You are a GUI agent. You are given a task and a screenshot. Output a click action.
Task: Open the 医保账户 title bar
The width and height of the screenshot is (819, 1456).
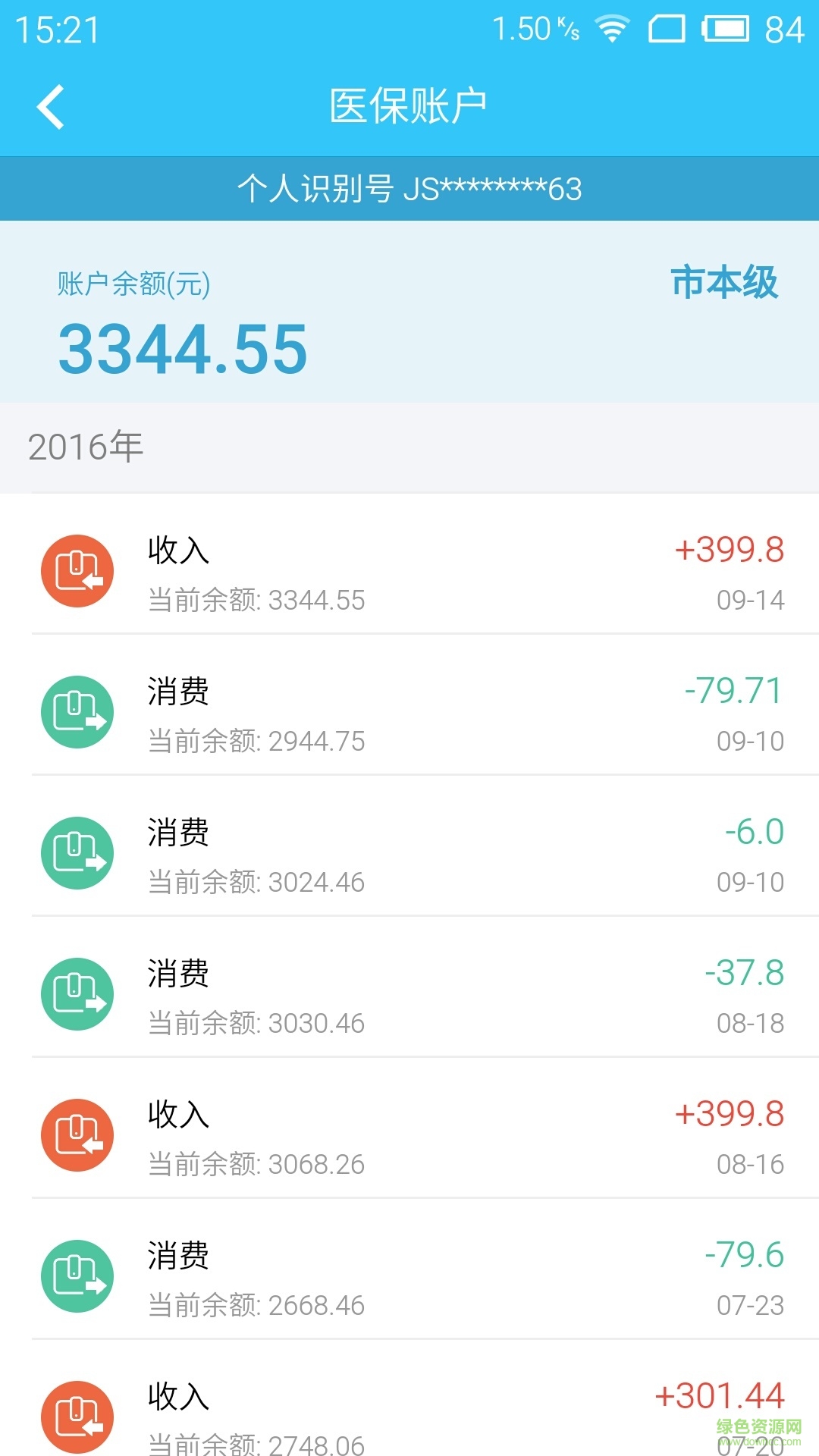tap(409, 105)
